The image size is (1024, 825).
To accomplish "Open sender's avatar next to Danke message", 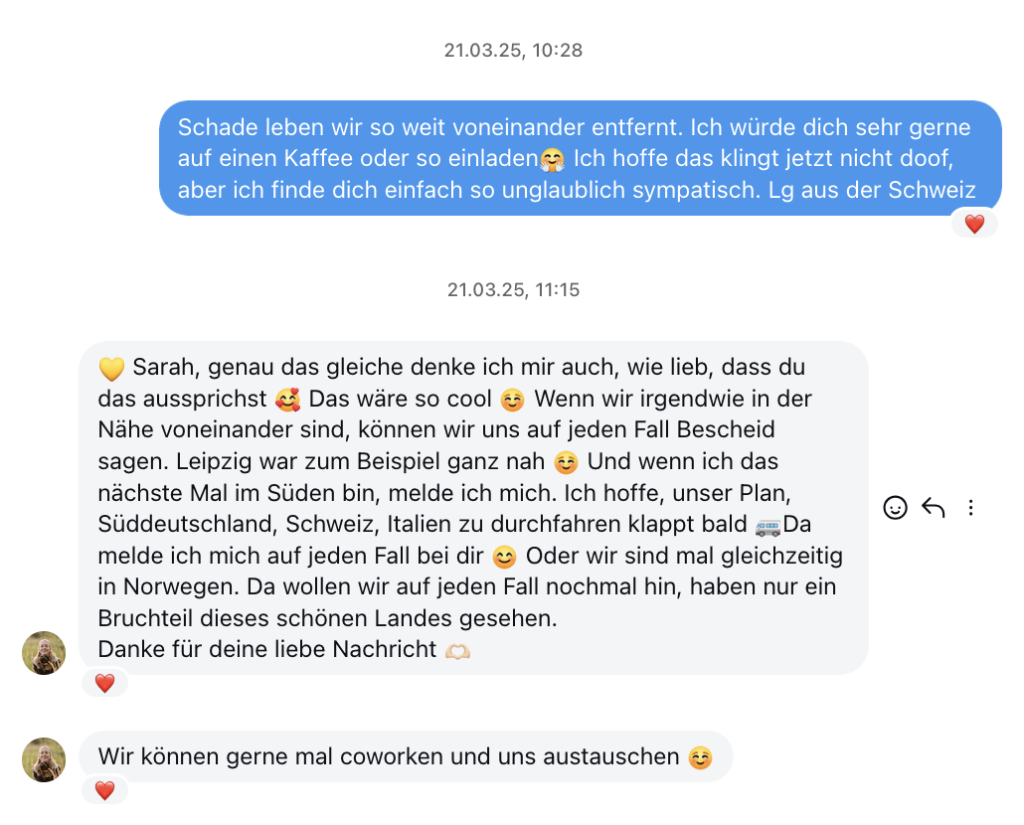I will point(44,653).
